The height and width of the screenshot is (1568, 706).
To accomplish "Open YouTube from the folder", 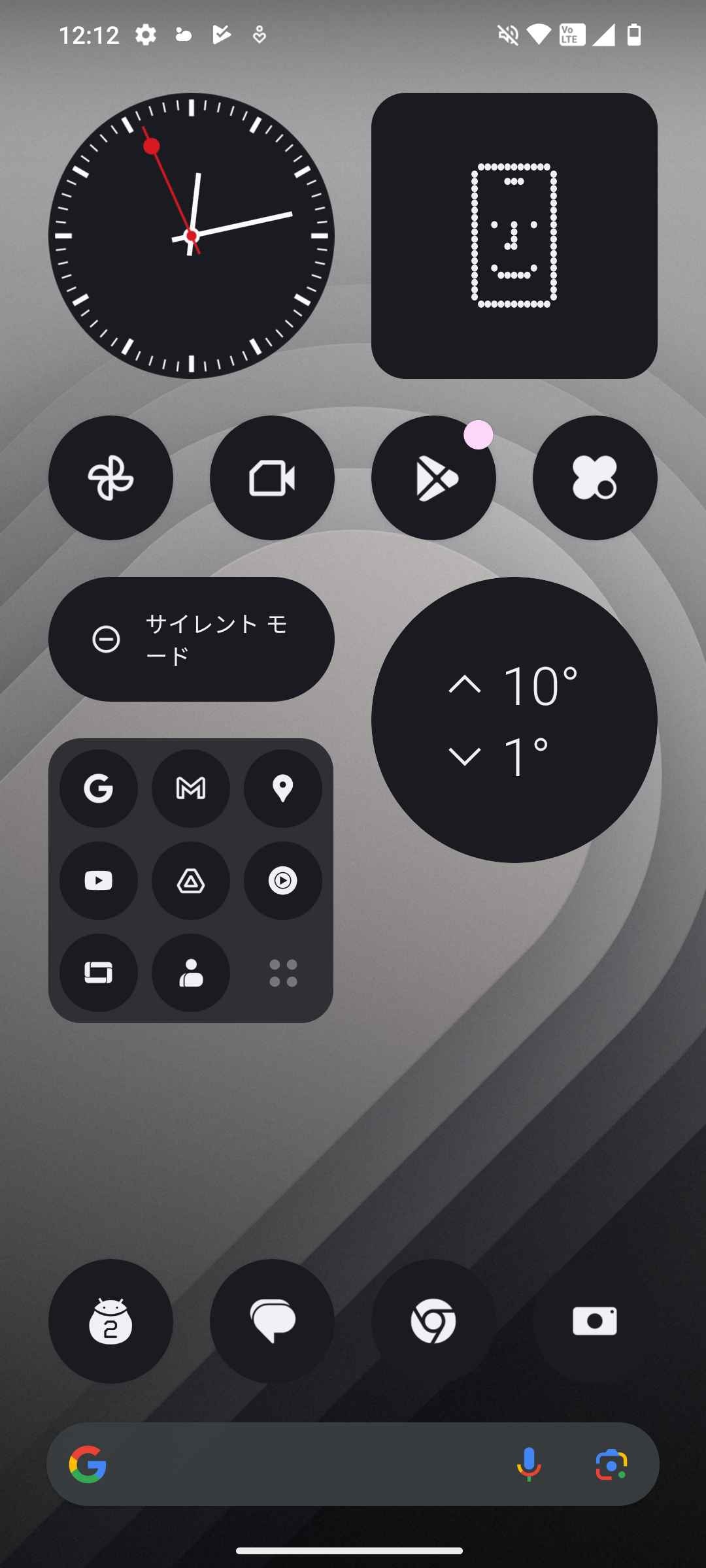I will [x=99, y=881].
